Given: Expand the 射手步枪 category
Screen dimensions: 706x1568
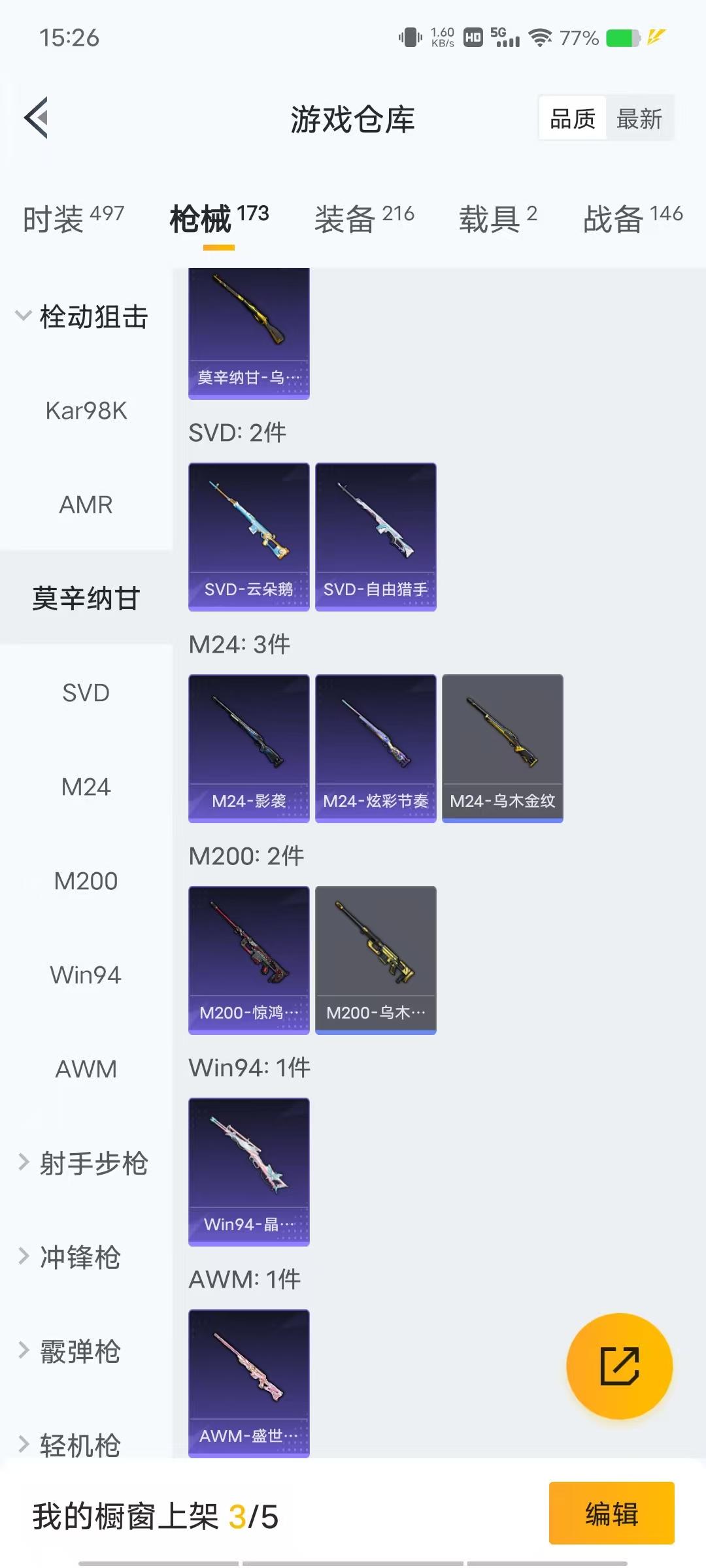Looking at the screenshot, I should [82, 1164].
